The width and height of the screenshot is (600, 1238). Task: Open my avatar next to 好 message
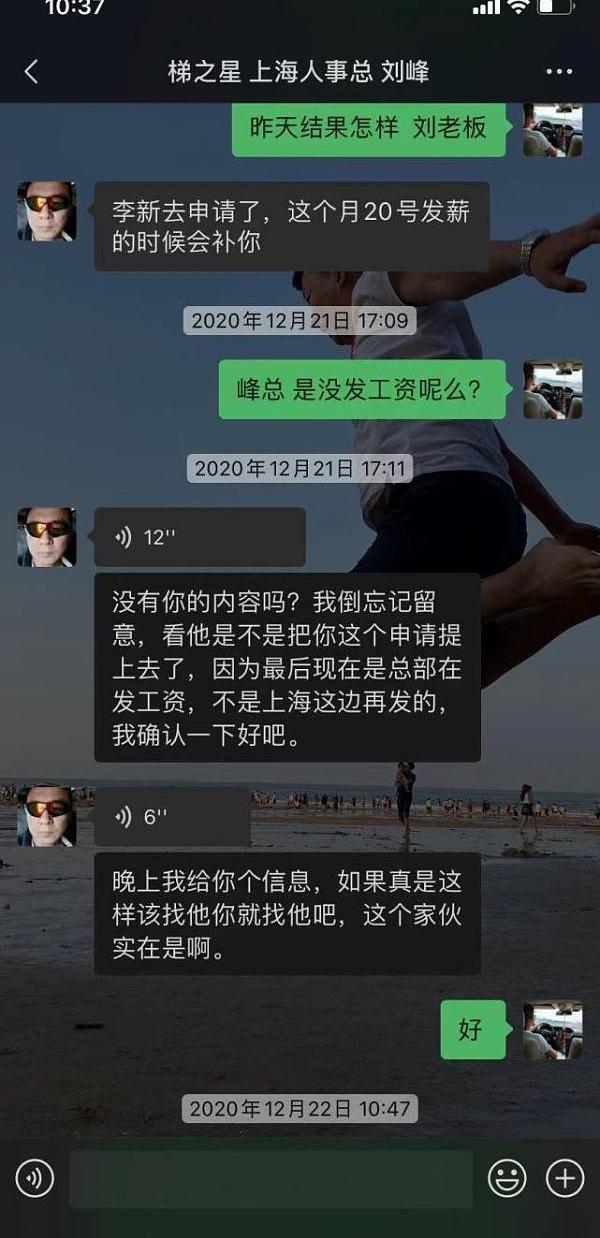[552, 1029]
